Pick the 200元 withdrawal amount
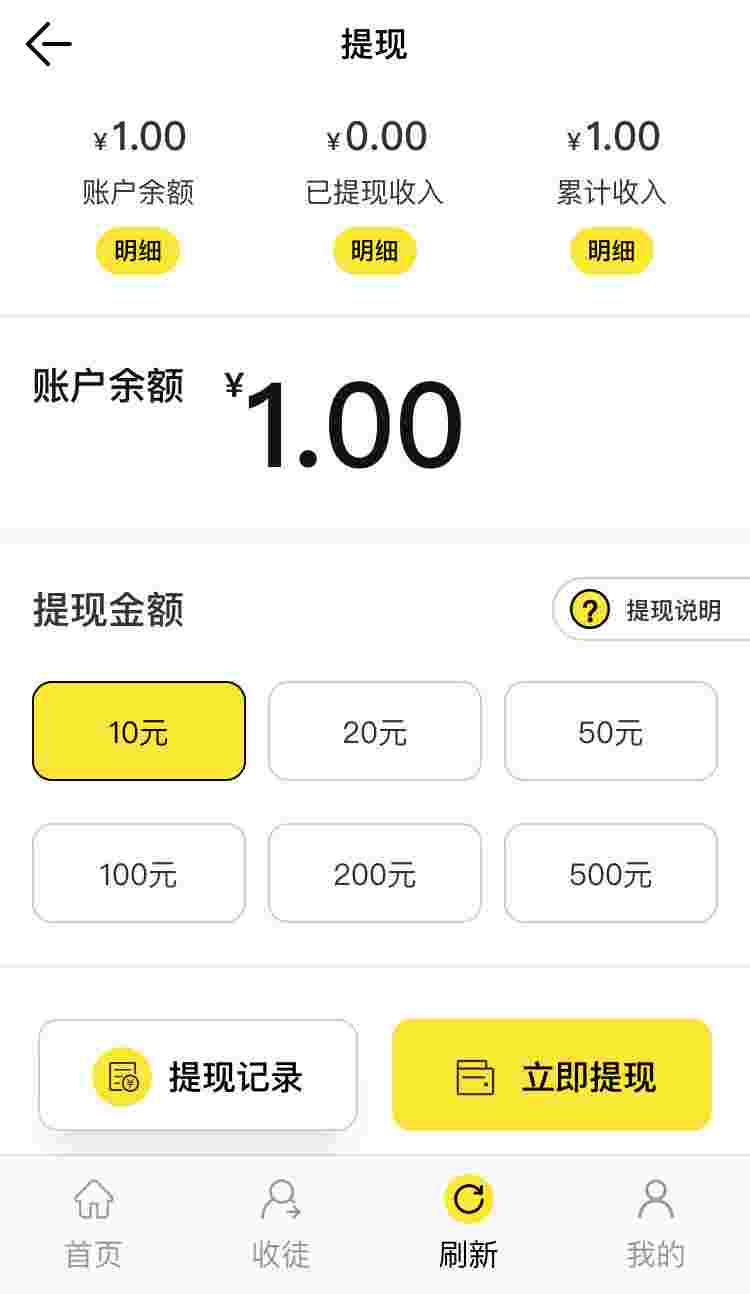750x1294 pixels. (x=375, y=873)
